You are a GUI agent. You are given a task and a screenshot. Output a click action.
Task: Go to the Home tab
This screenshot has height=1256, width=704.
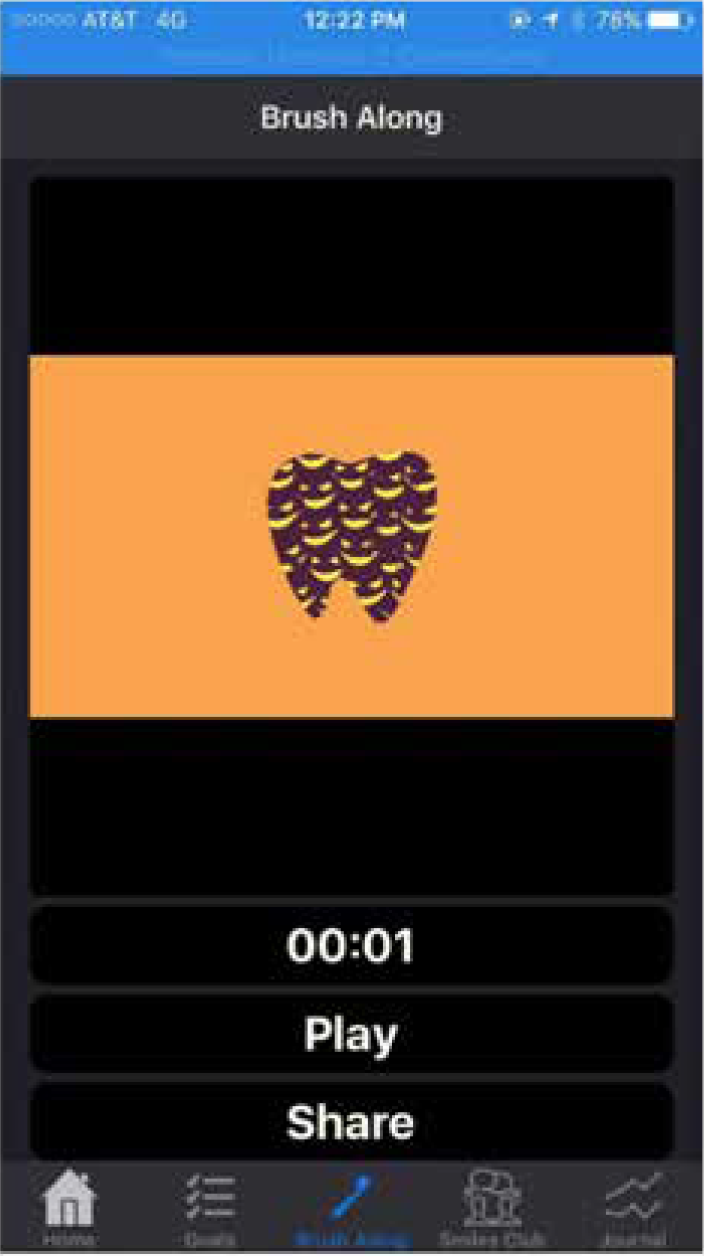click(x=69, y=1206)
